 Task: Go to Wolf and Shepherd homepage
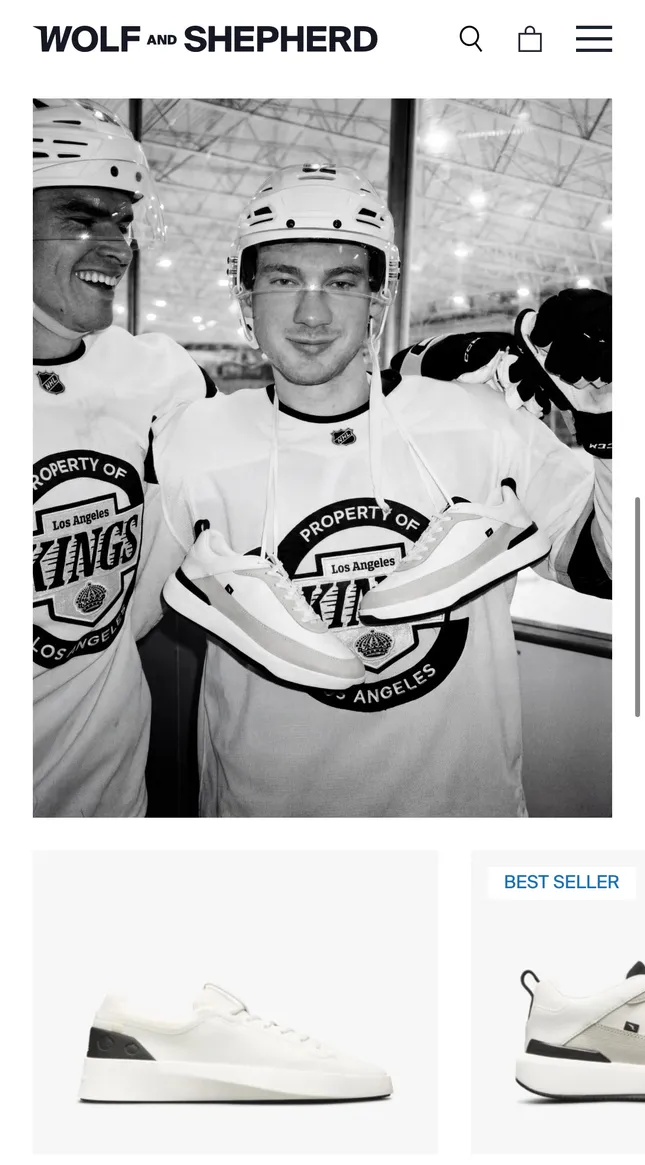point(206,39)
